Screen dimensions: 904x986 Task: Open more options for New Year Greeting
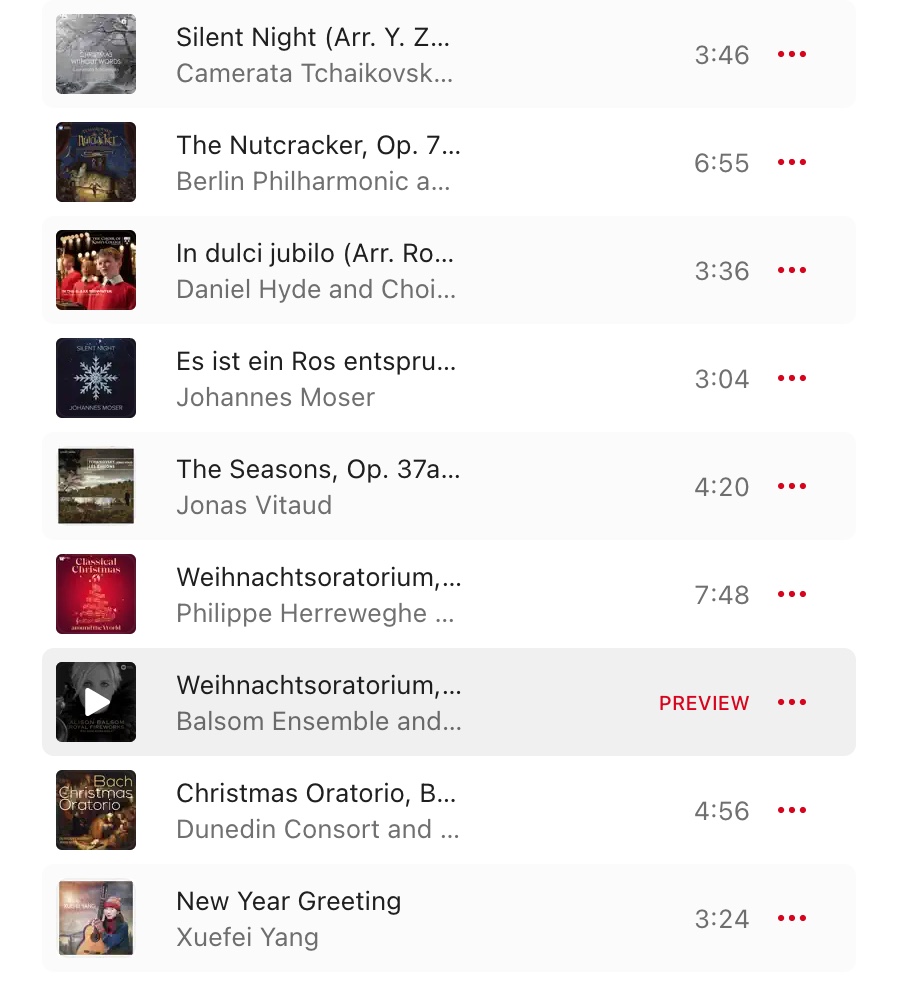792,918
